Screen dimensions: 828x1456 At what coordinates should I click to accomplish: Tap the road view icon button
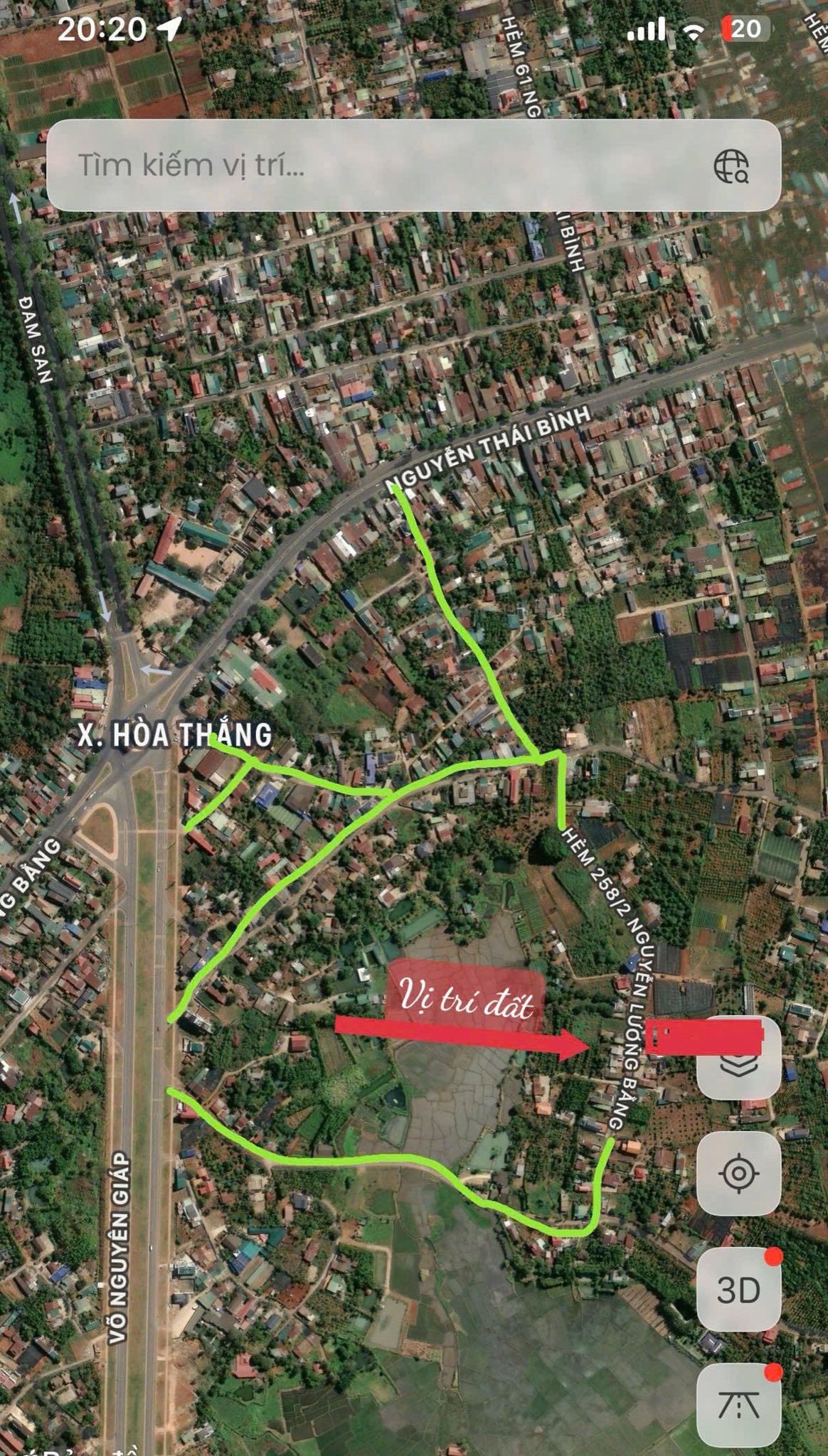pos(738,1404)
